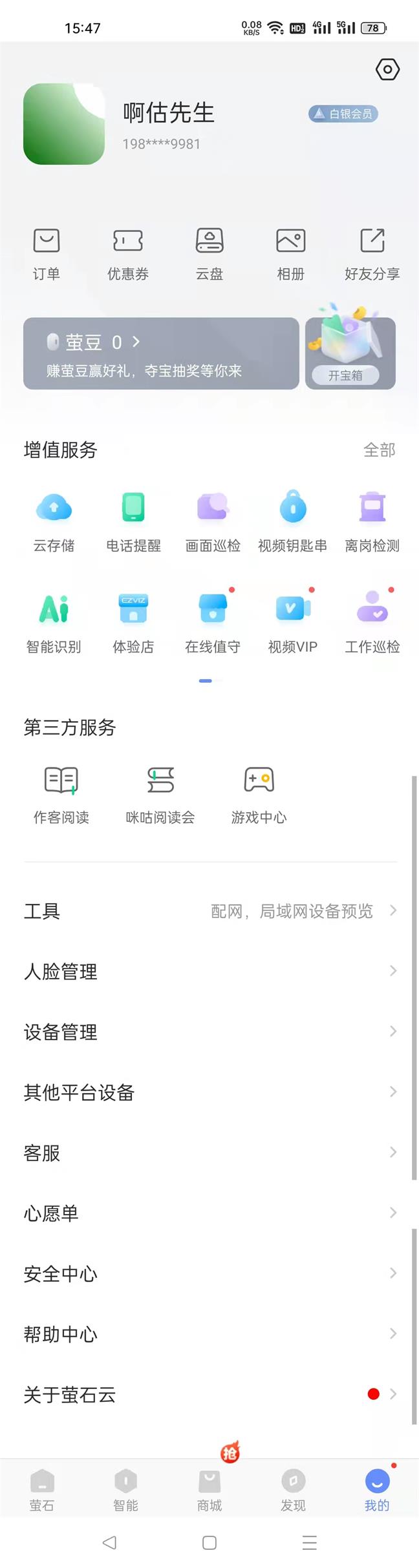The width and height of the screenshot is (419, 1568).
Task: Open the 萤豆 points banner
Action: click(161, 353)
